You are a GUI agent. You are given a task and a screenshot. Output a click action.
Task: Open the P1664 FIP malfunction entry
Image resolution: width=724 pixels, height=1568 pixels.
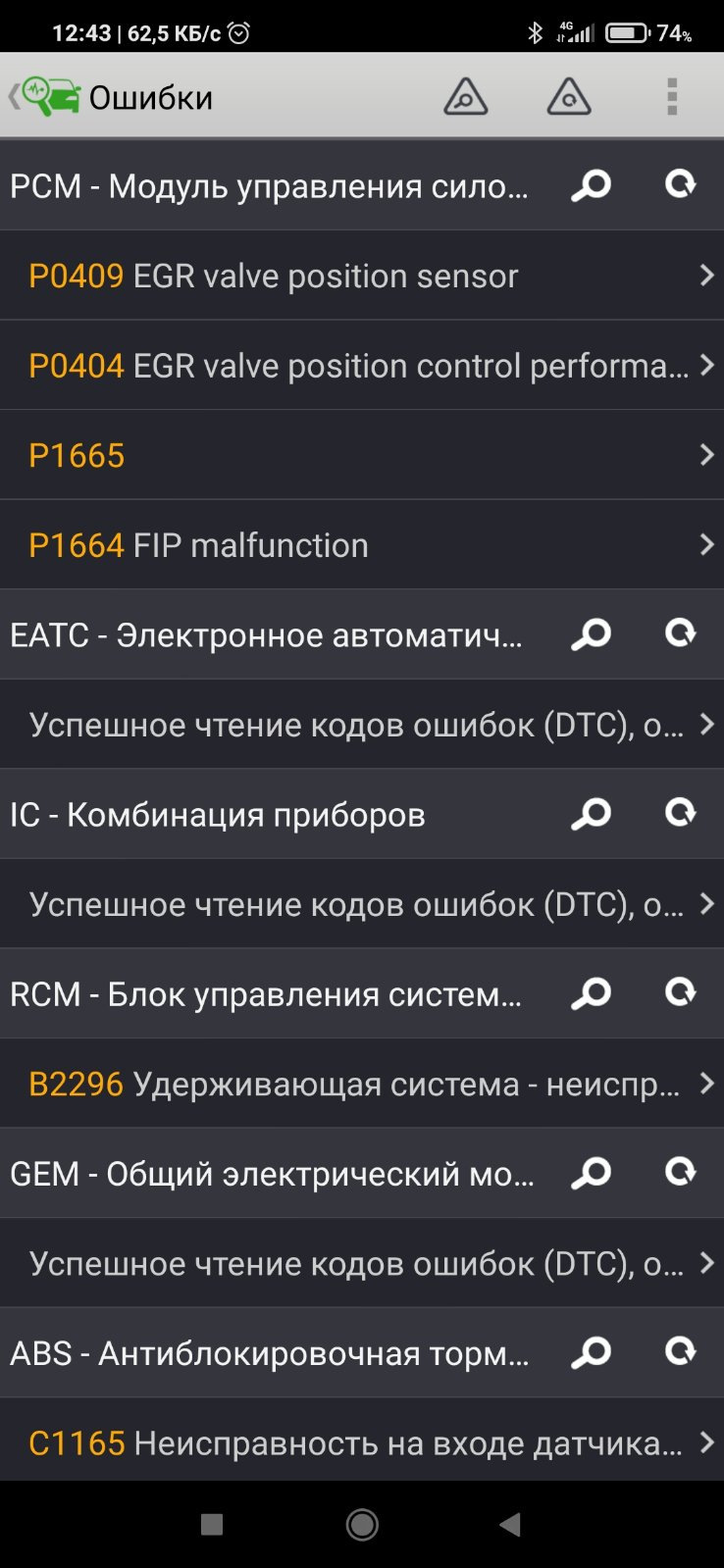point(361,545)
